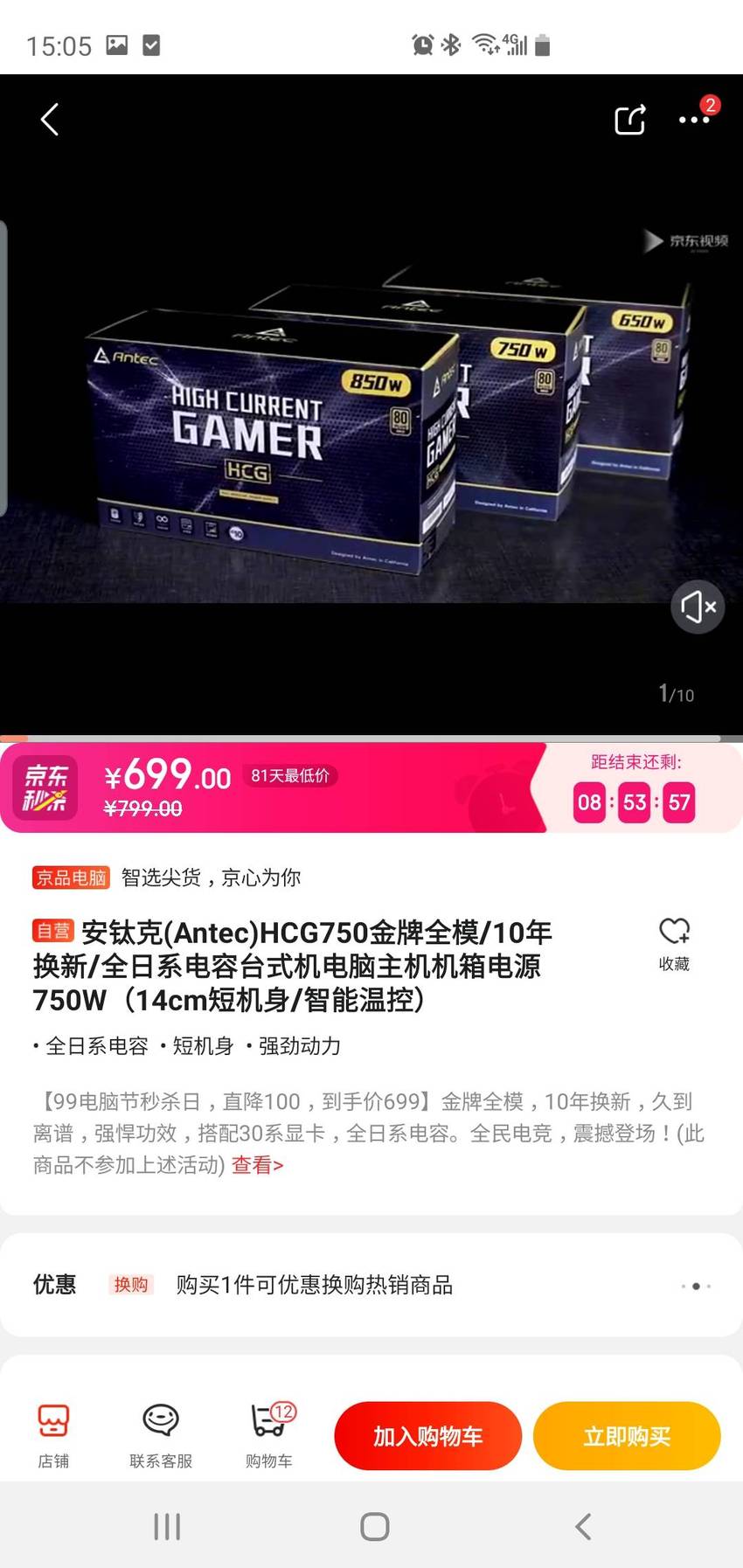Viewport: 743px width, 1568px height.
Task: Tap the system home button
Action: pyautogui.click(x=374, y=1527)
